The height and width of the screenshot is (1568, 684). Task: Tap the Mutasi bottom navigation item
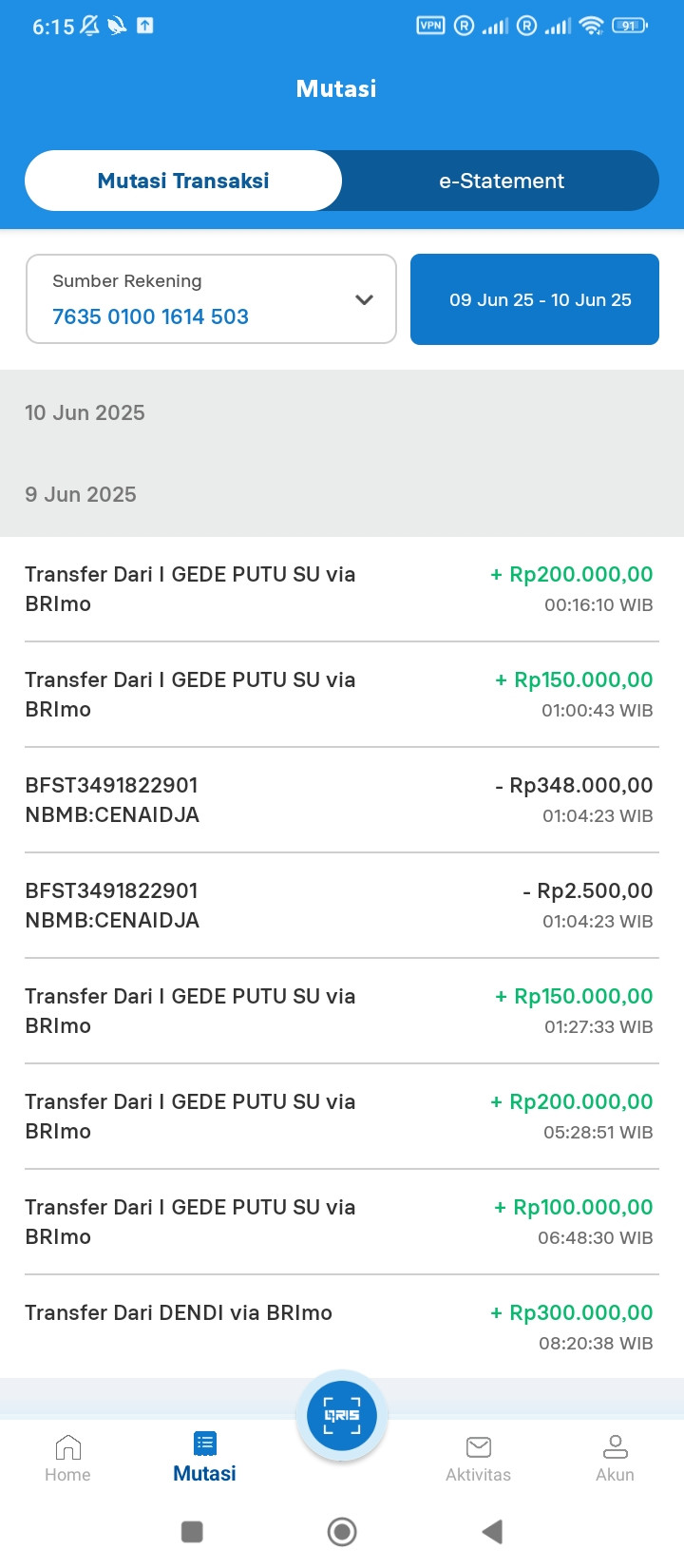click(x=204, y=1459)
